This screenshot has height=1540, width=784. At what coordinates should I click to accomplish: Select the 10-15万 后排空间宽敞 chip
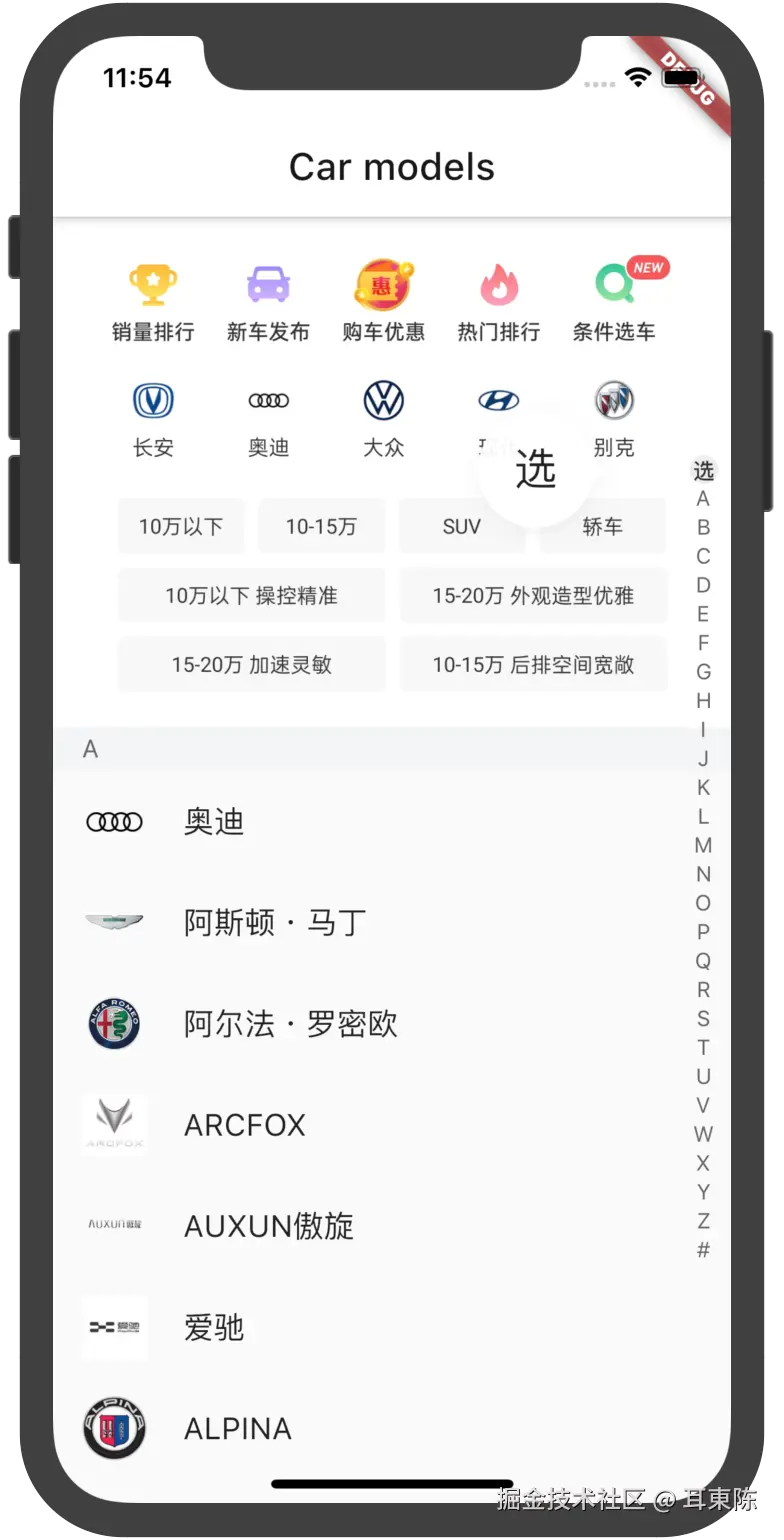tap(533, 665)
